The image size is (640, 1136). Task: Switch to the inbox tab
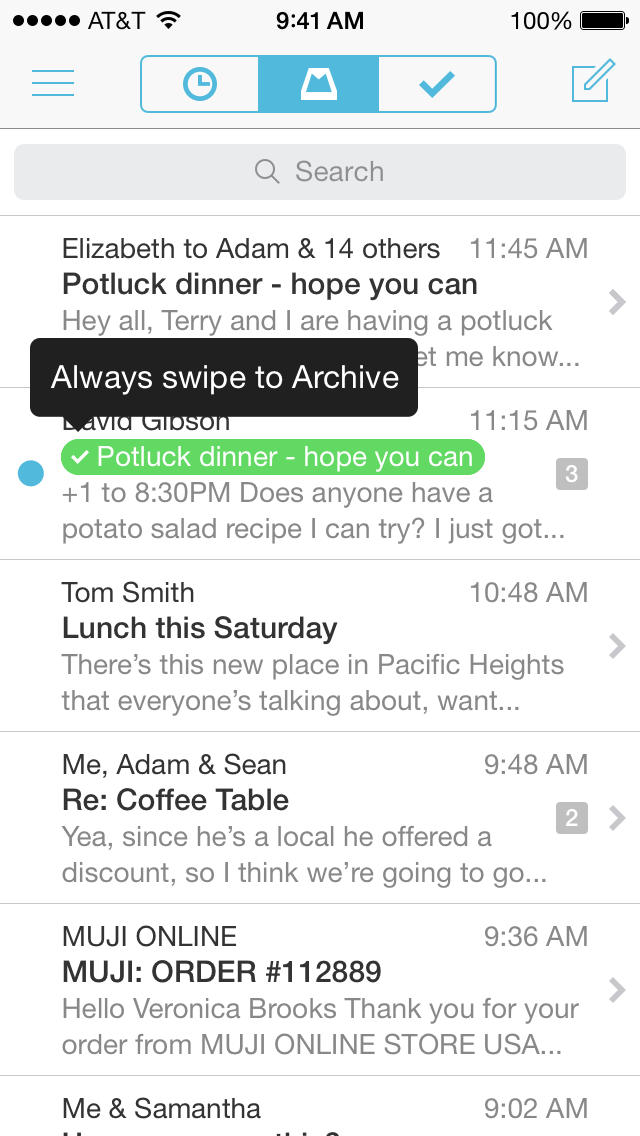click(318, 84)
